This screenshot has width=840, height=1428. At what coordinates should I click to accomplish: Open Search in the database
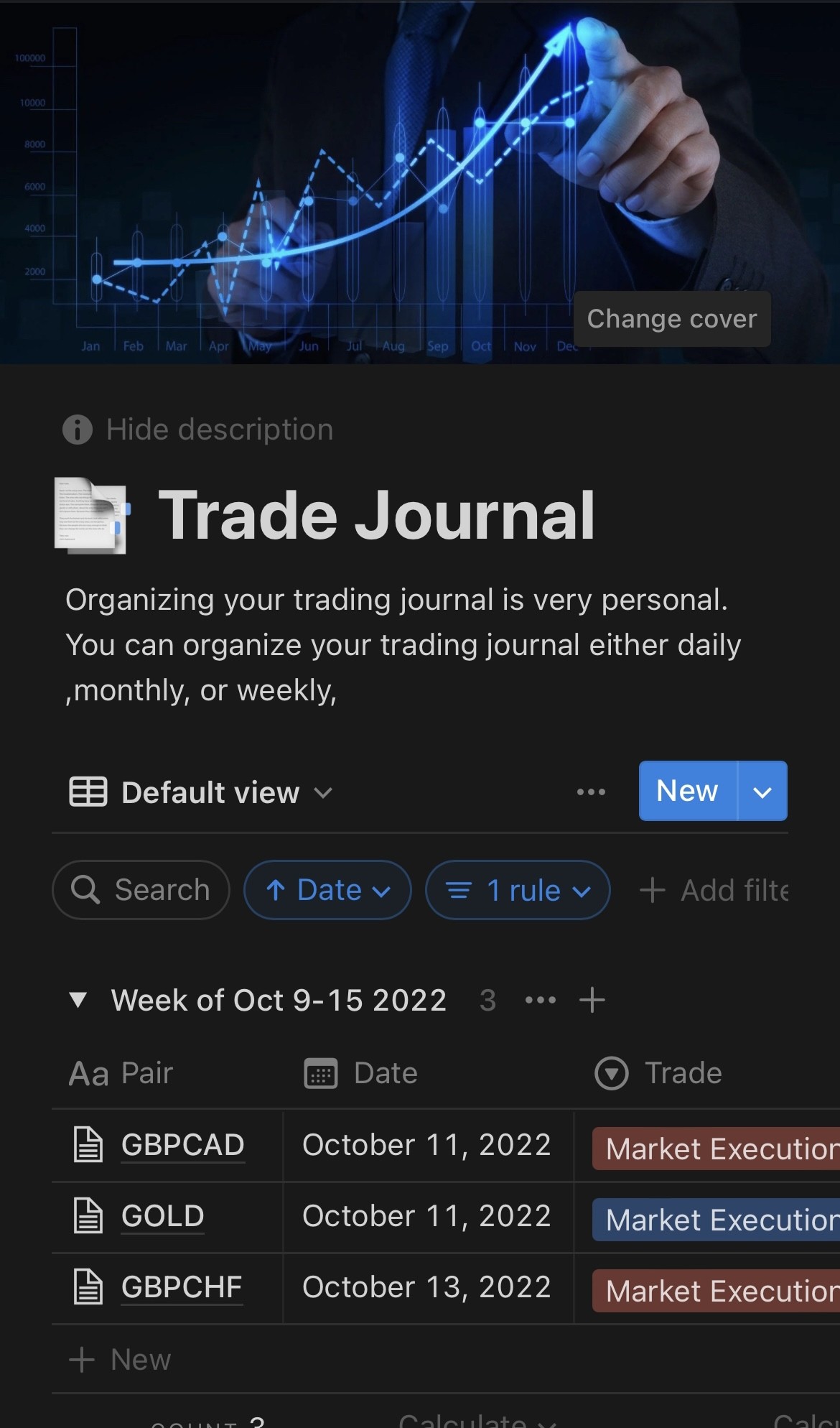[141, 890]
